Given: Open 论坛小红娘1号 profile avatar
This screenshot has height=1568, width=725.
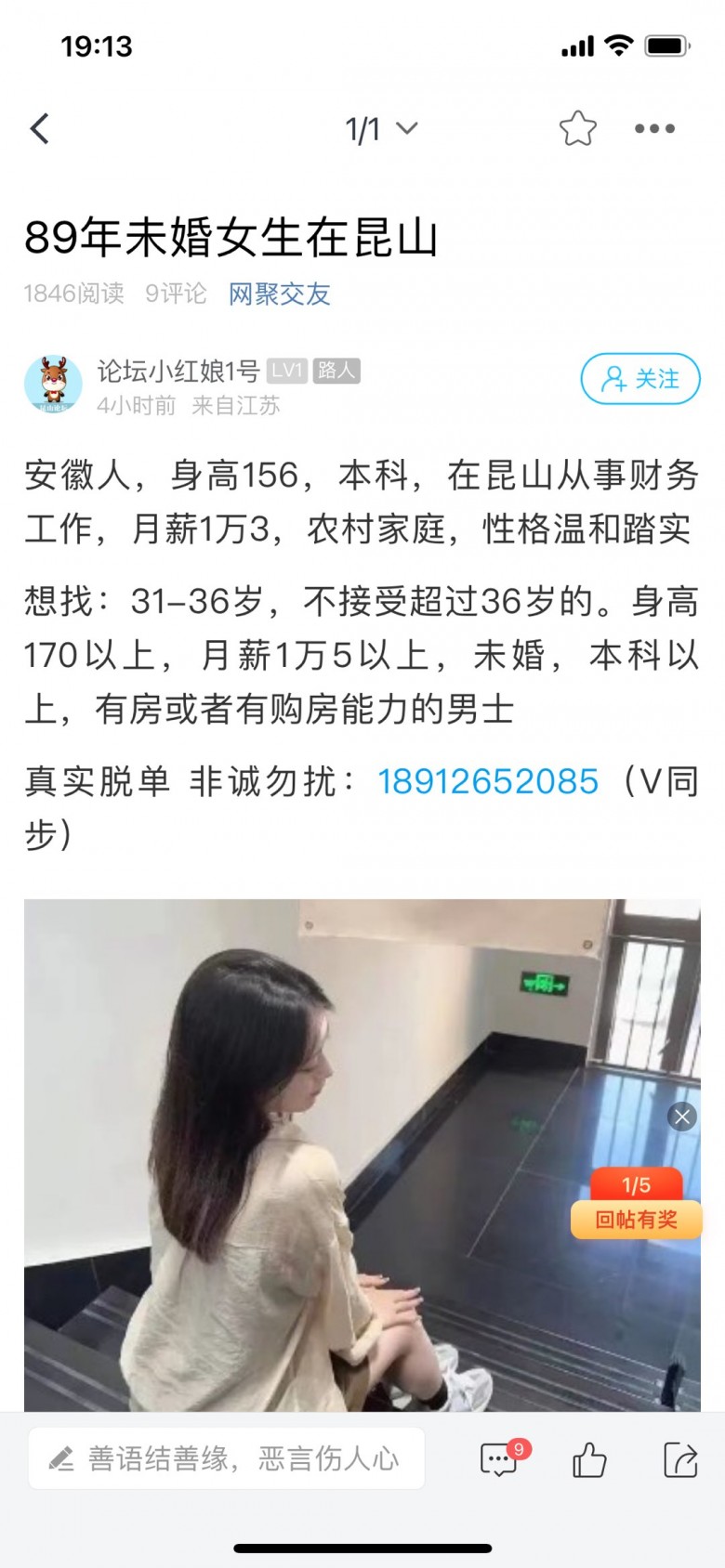Looking at the screenshot, I should pyautogui.click(x=53, y=383).
